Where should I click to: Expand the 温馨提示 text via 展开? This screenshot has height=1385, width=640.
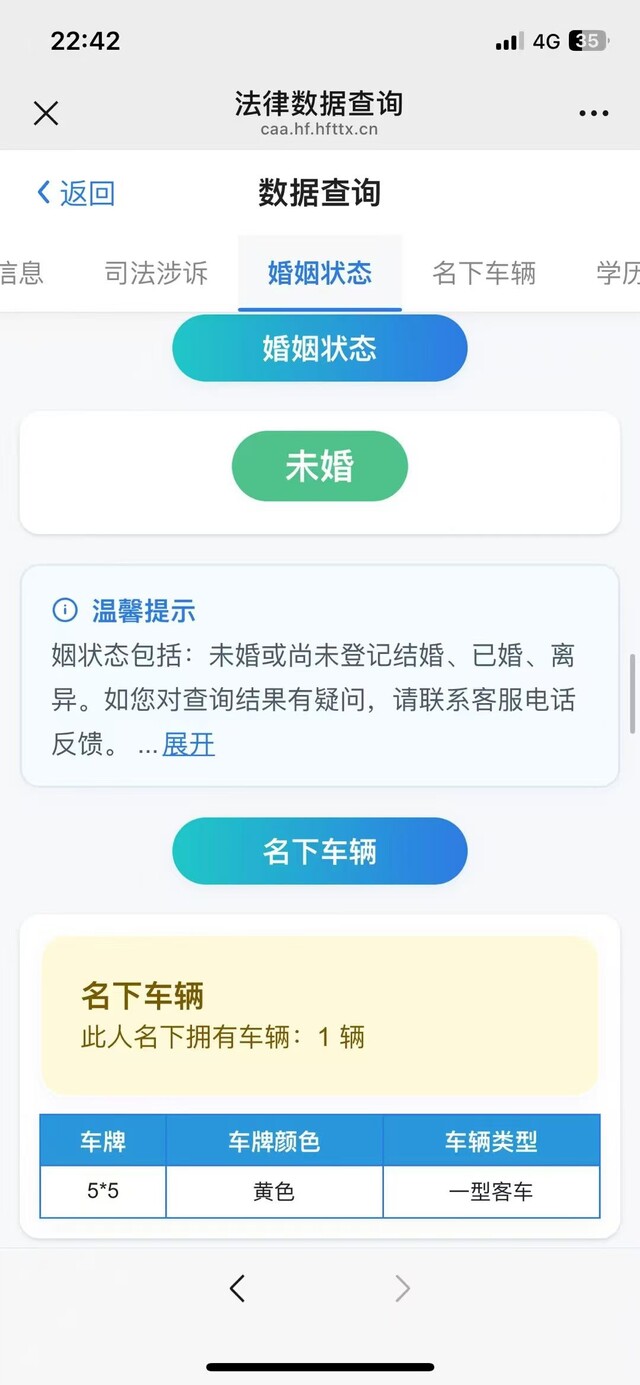[x=188, y=744]
